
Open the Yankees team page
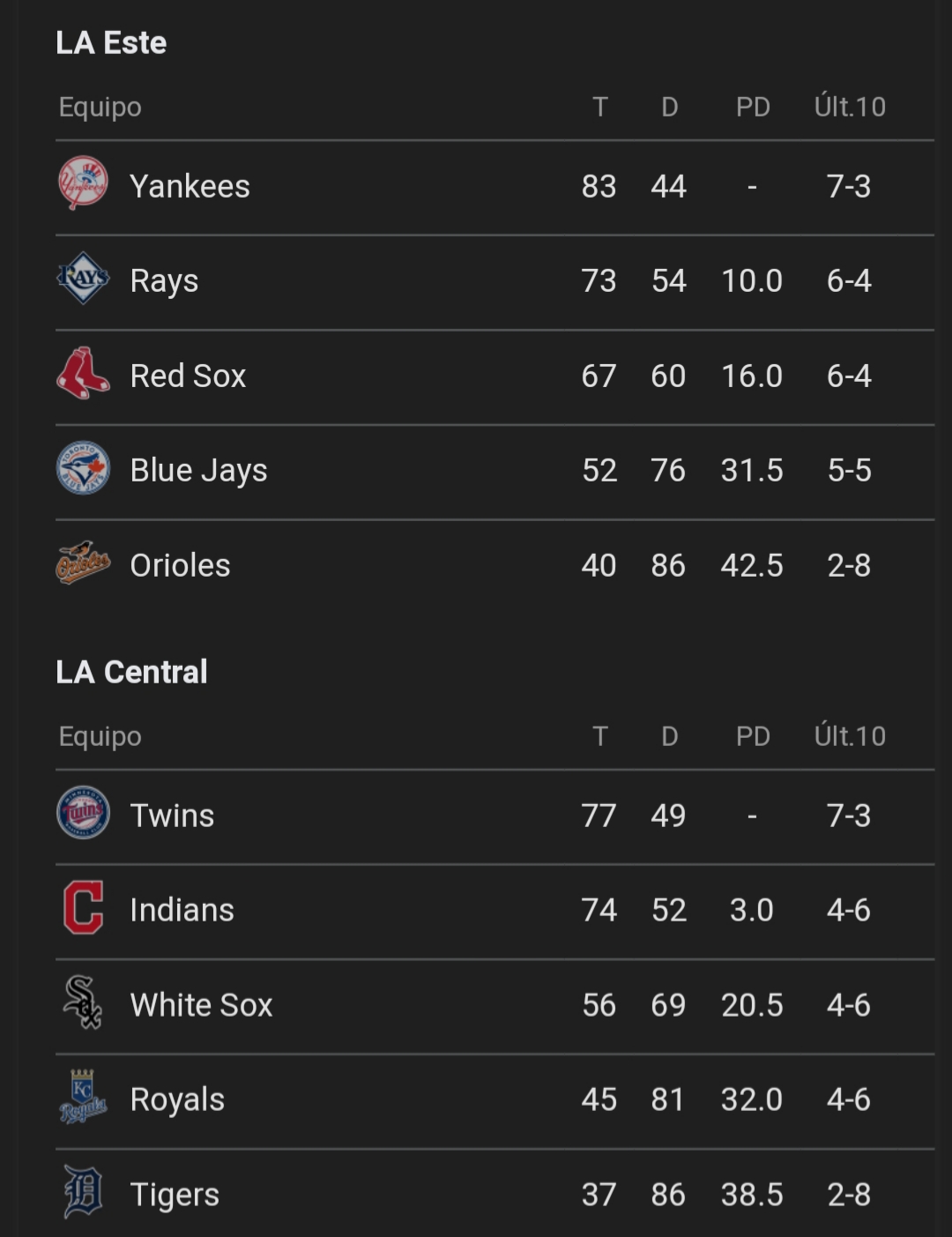pyautogui.click(x=190, y=186)
